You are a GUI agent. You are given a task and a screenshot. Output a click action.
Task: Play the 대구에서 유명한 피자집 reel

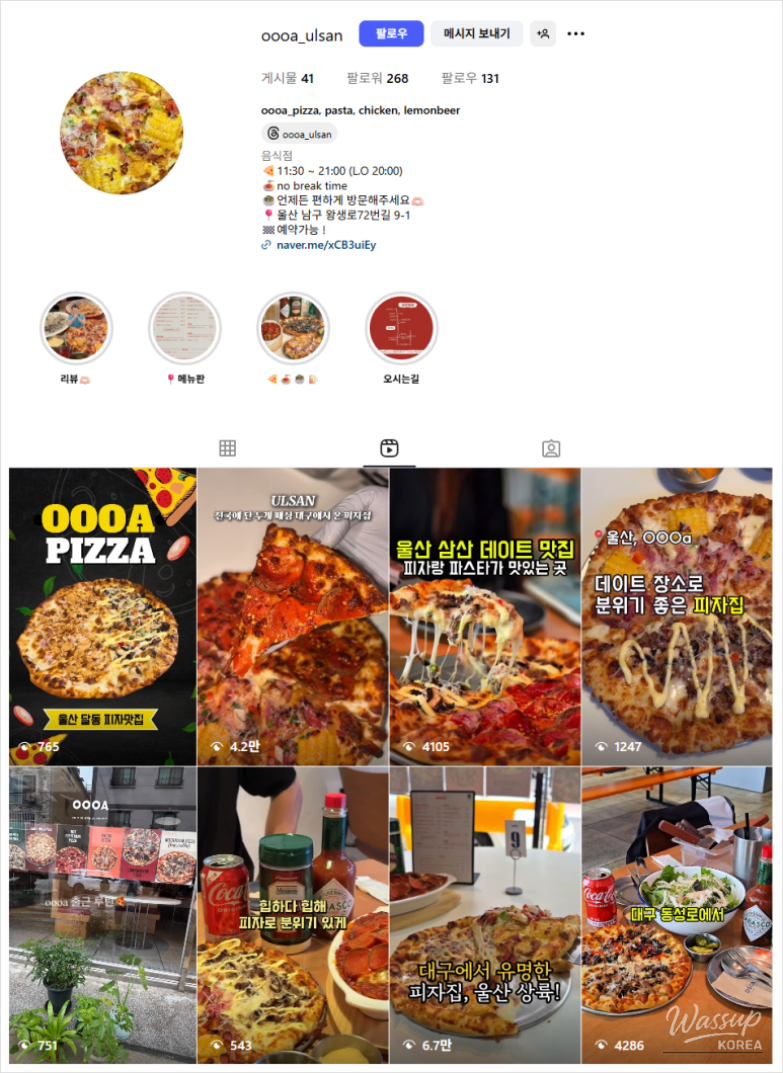[x=485, y=915]
